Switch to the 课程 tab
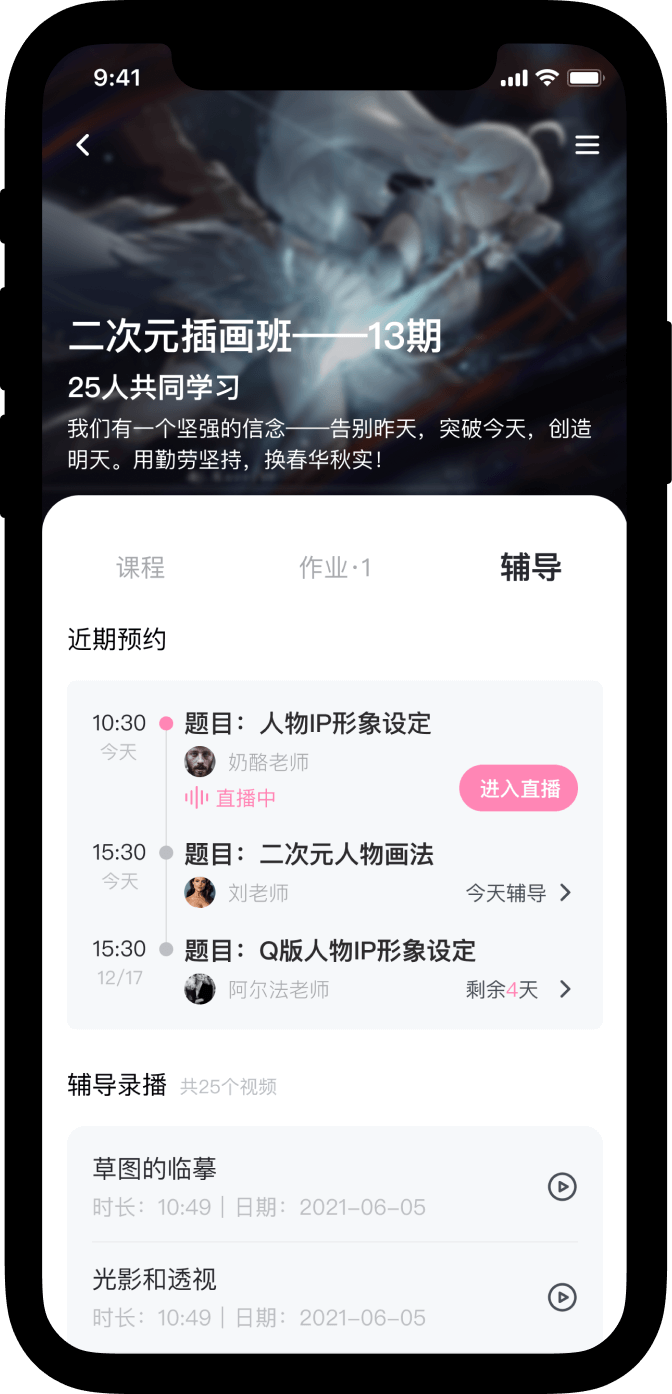Image resolution: width=672 pixels, height=1394 pixels. point(140,568)
